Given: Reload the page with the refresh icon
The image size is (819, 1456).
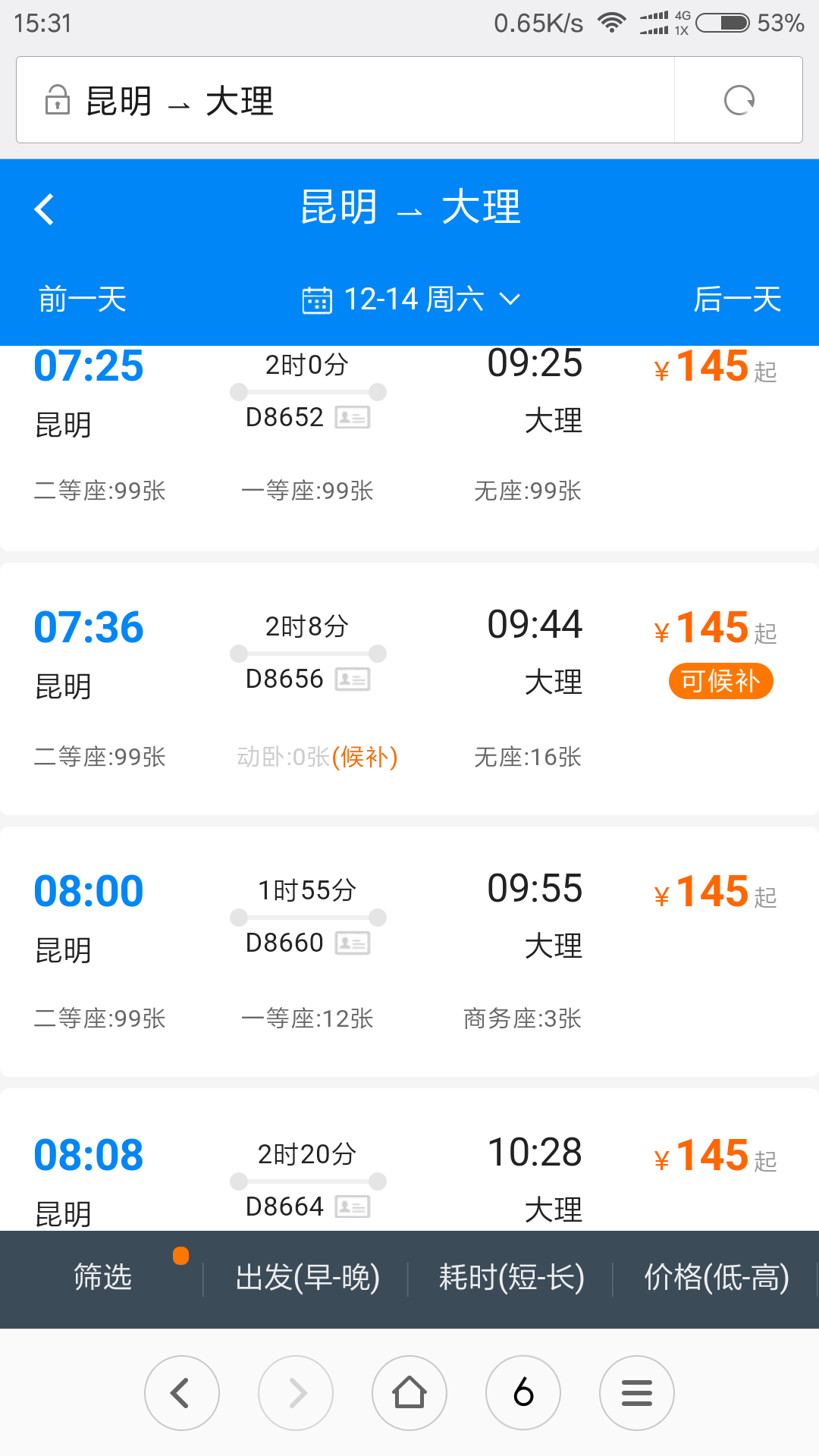Looking at the screenshot, I should point(739,100).
